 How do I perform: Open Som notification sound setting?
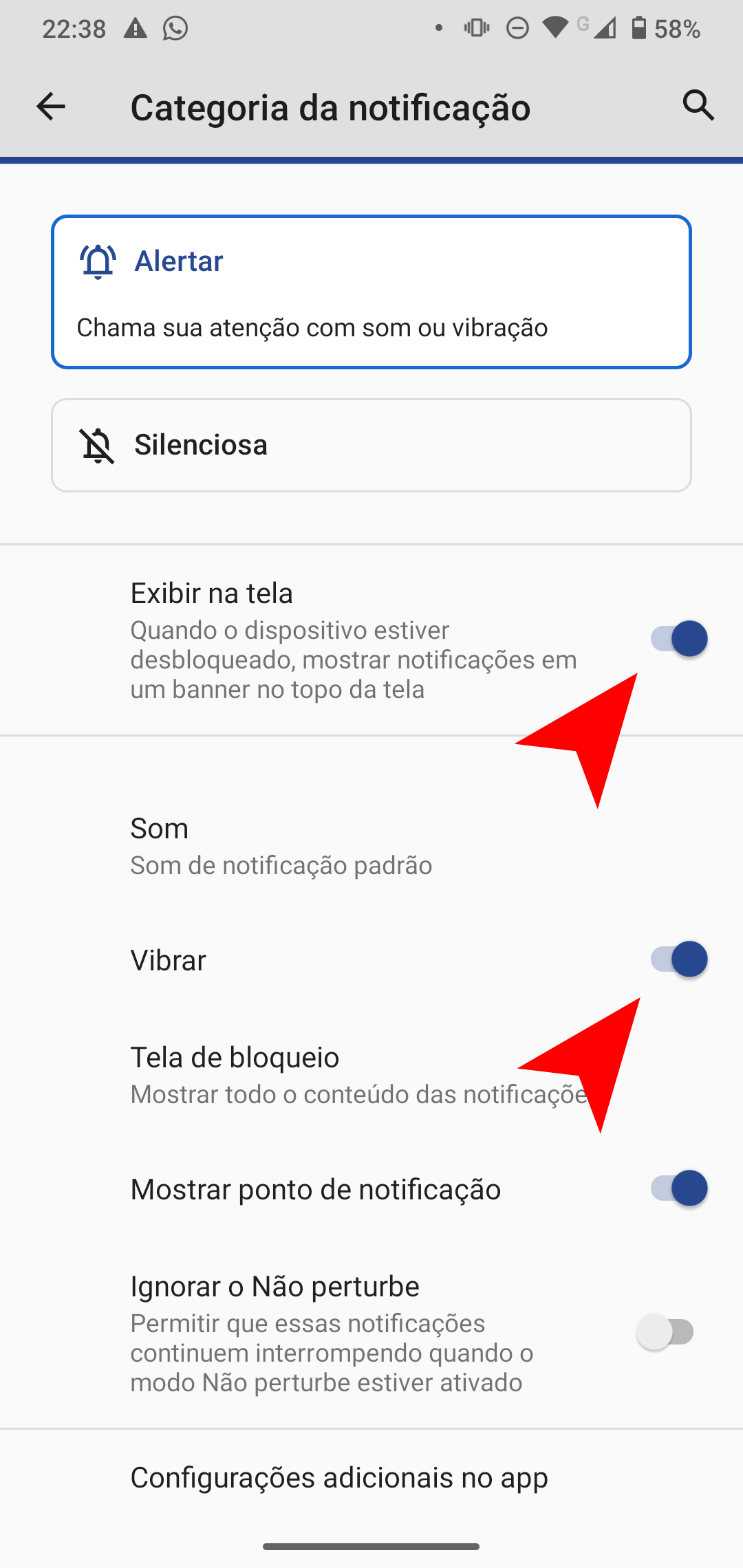[x=282, y=845]
